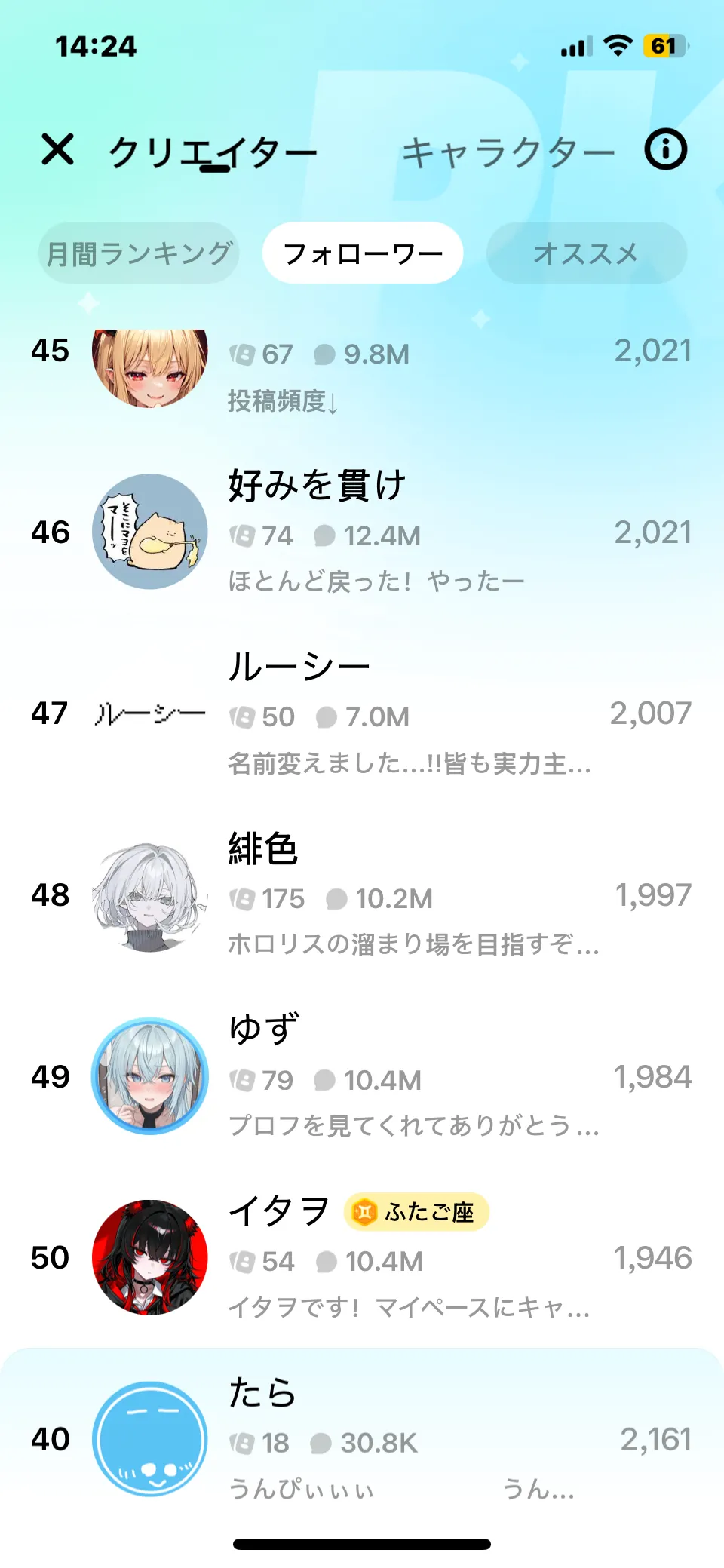Switch to the キャラクター tab
This screenshot has height=1568, width=724.
click(508, 152)
